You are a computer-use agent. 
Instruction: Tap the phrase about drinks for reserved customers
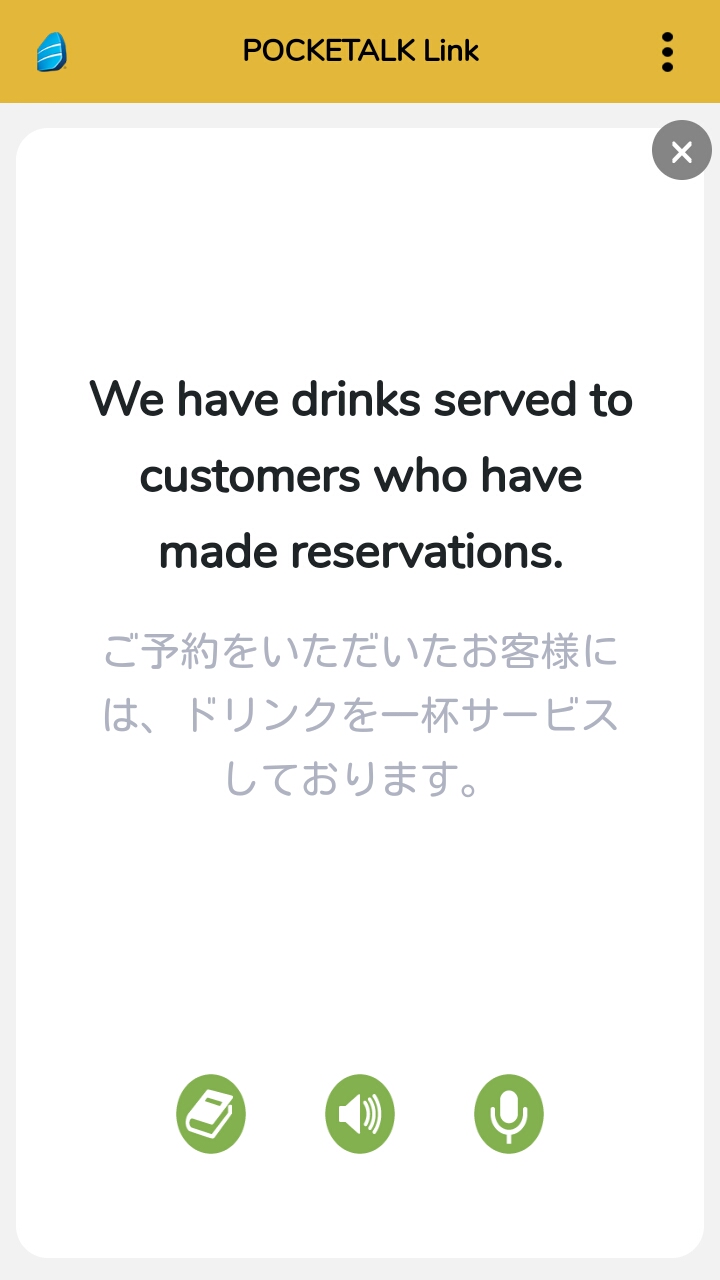(360, 474)
